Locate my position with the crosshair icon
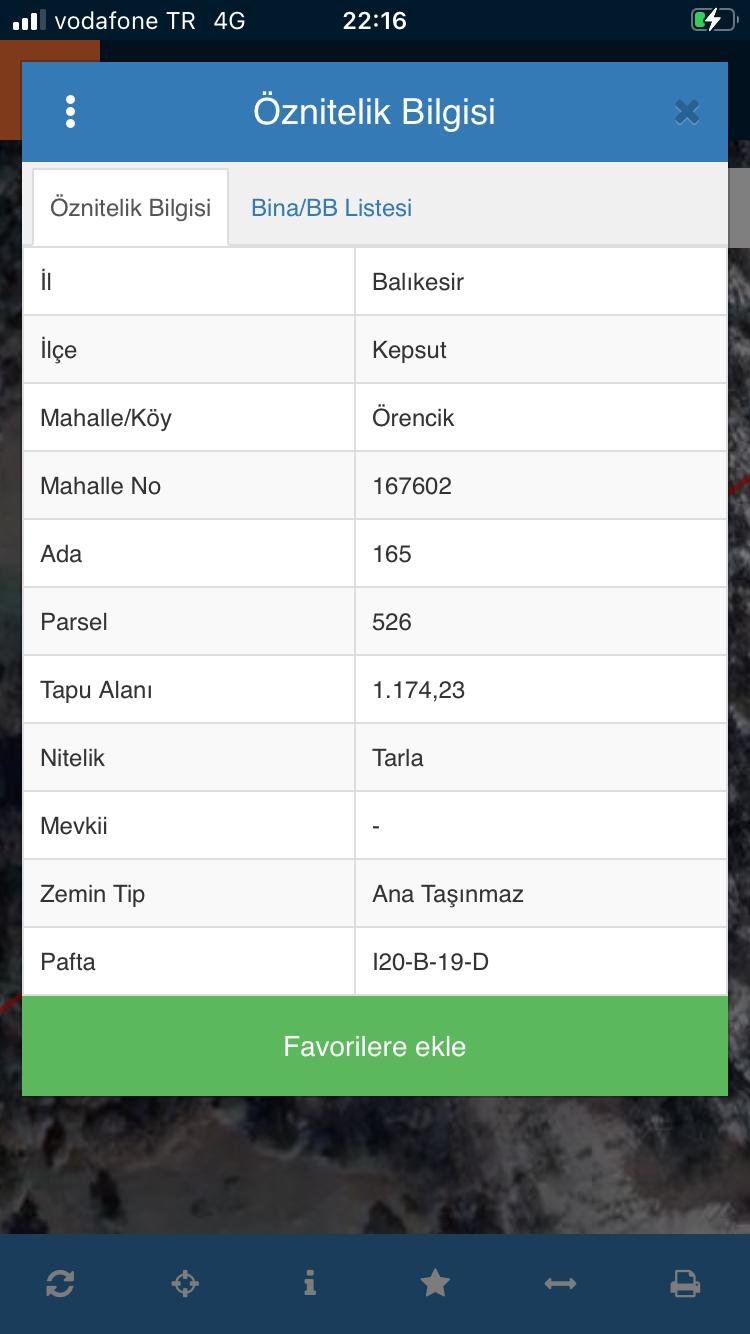This screenshot has width=750, height=1334. (185, 1283)
